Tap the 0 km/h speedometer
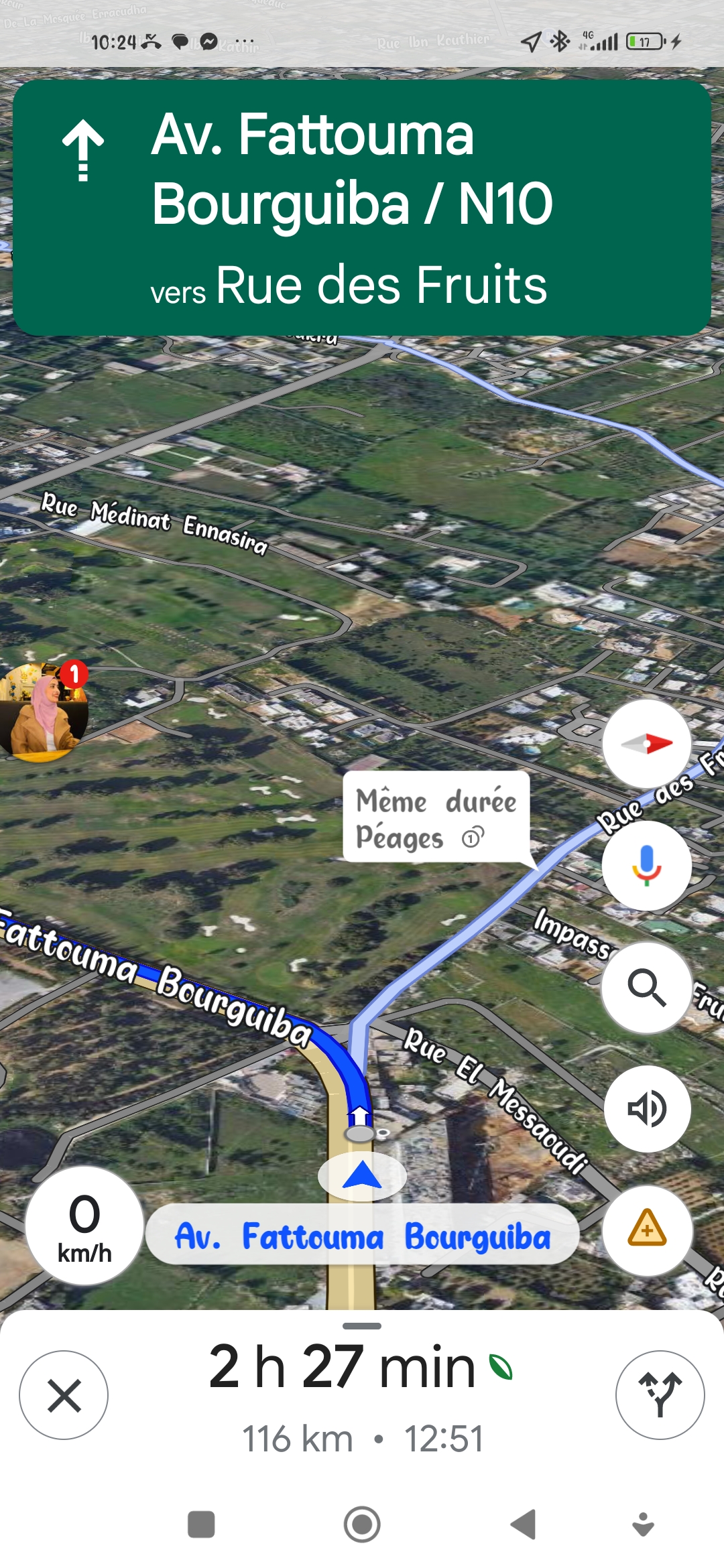This screenshot has height=1568, width=724. (x=84, y=1226)
